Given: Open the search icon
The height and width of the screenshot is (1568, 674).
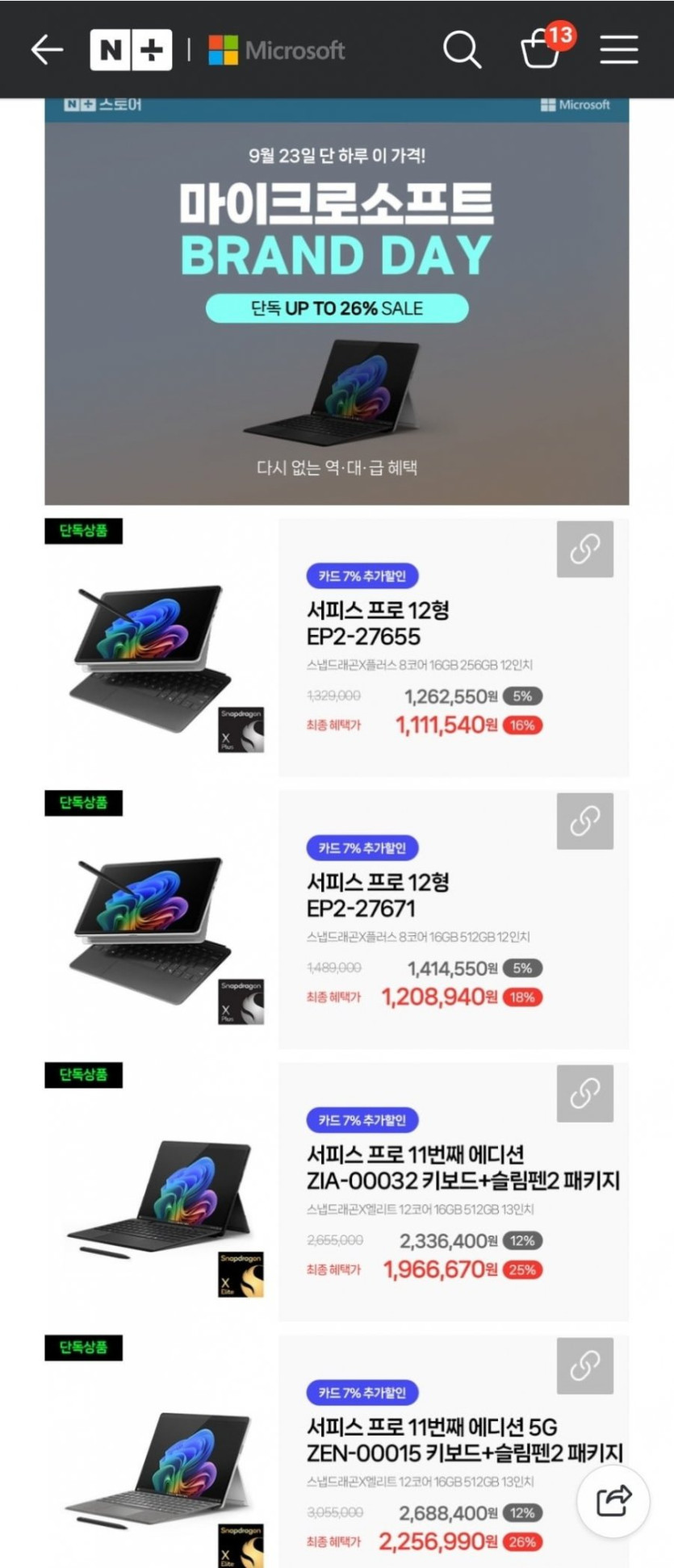Looking at the screenshot, I should [462, 50].
